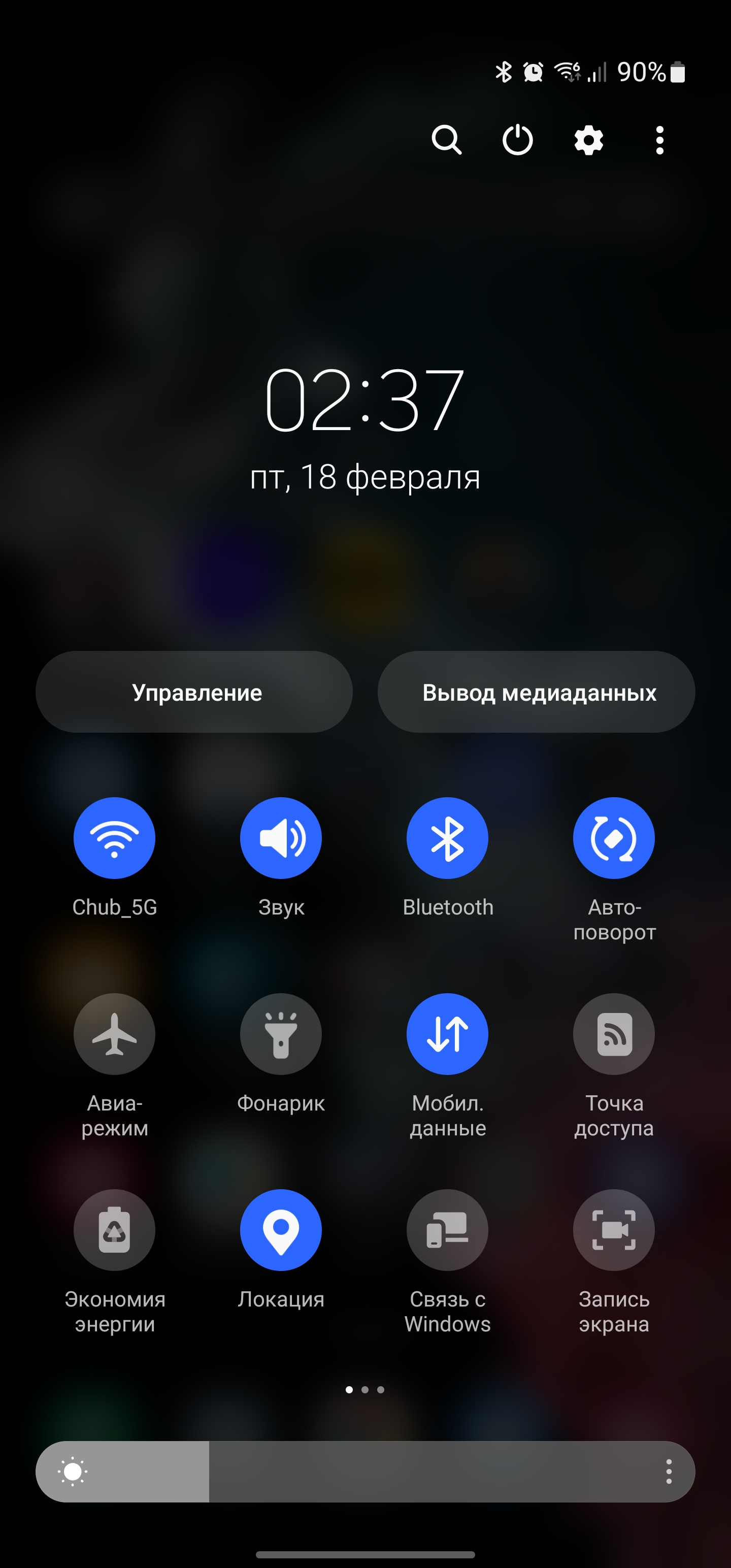Disable Локация location
731x1568 pixels.
pyautogui.click(x=281, y=1230)
